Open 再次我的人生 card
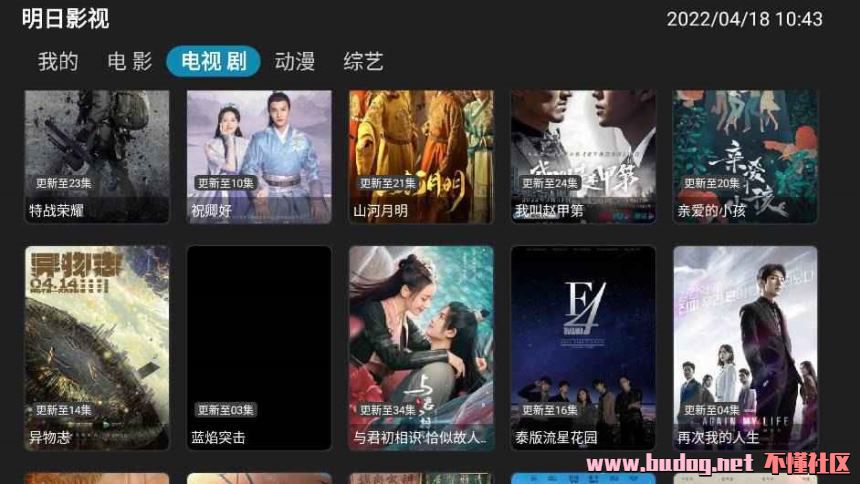 point(745,347)
